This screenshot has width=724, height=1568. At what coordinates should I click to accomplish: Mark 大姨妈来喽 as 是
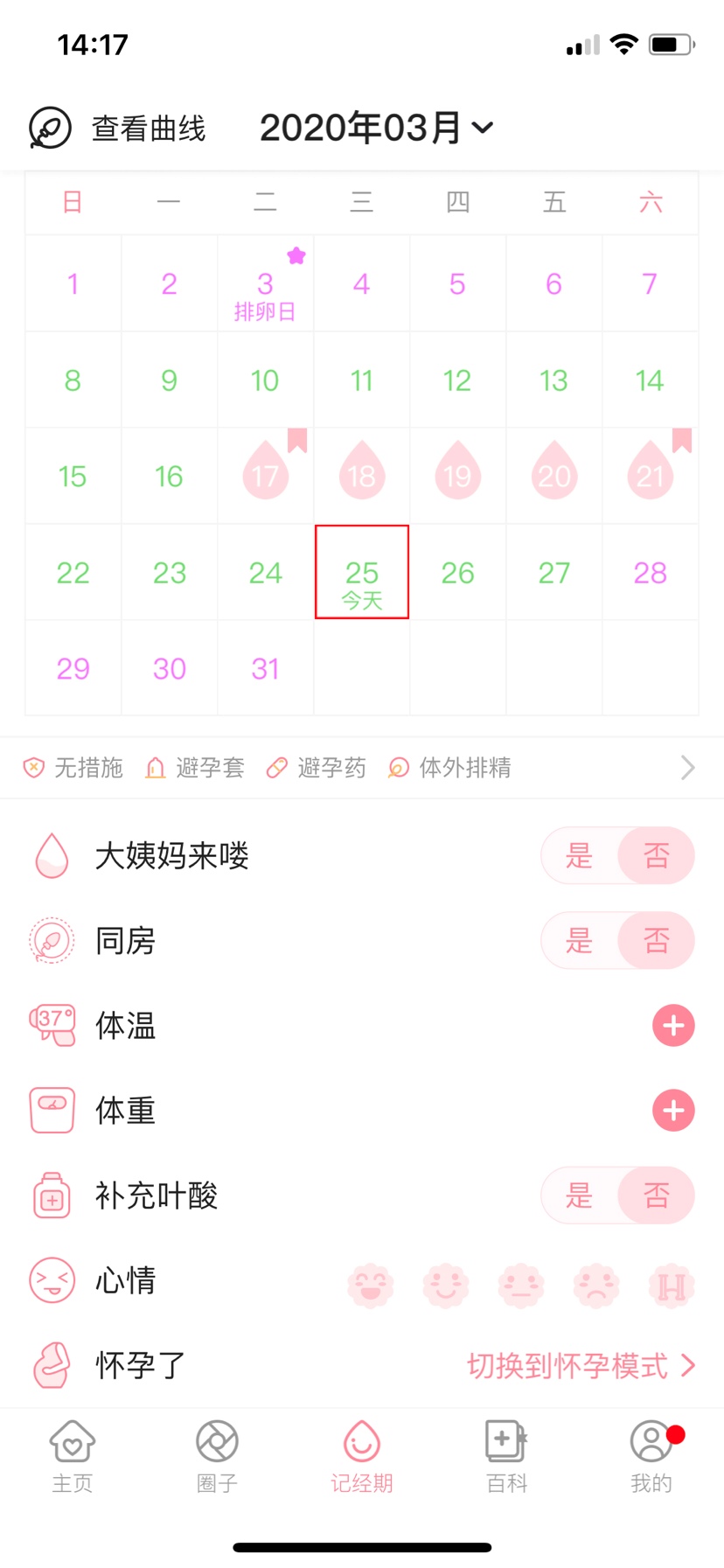[579, 855]
